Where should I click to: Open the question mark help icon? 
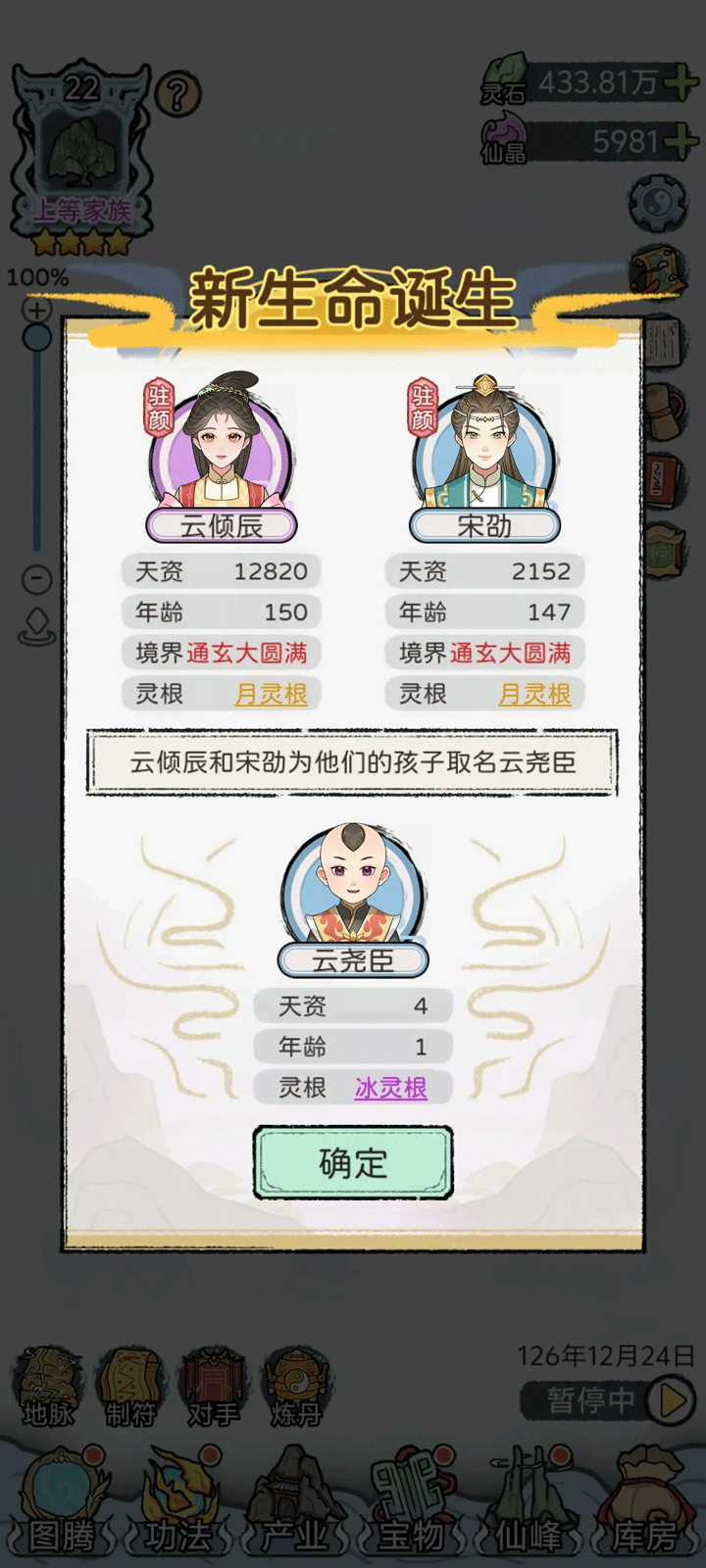pos(177,94)
